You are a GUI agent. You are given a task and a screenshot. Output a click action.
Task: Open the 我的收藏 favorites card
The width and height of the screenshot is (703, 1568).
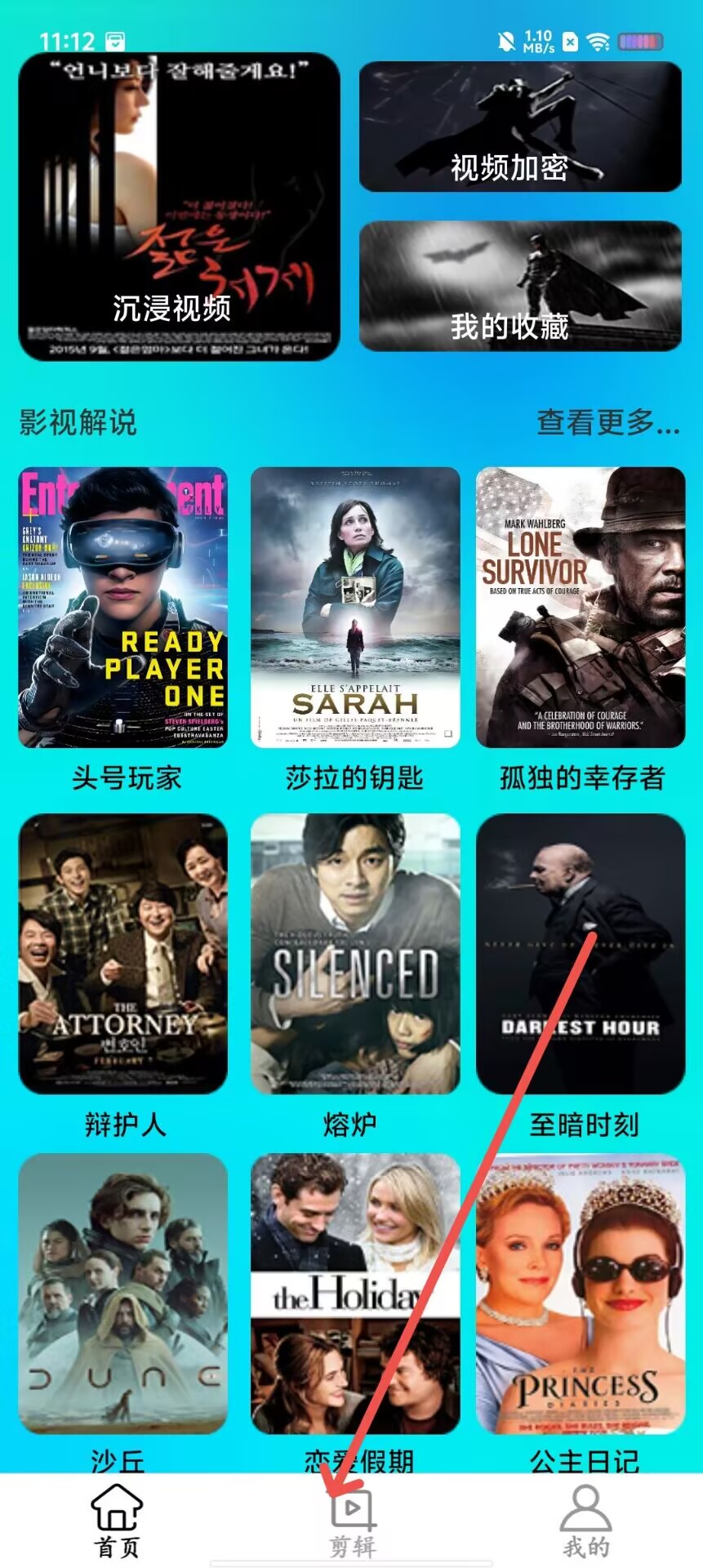coord(520,286)
